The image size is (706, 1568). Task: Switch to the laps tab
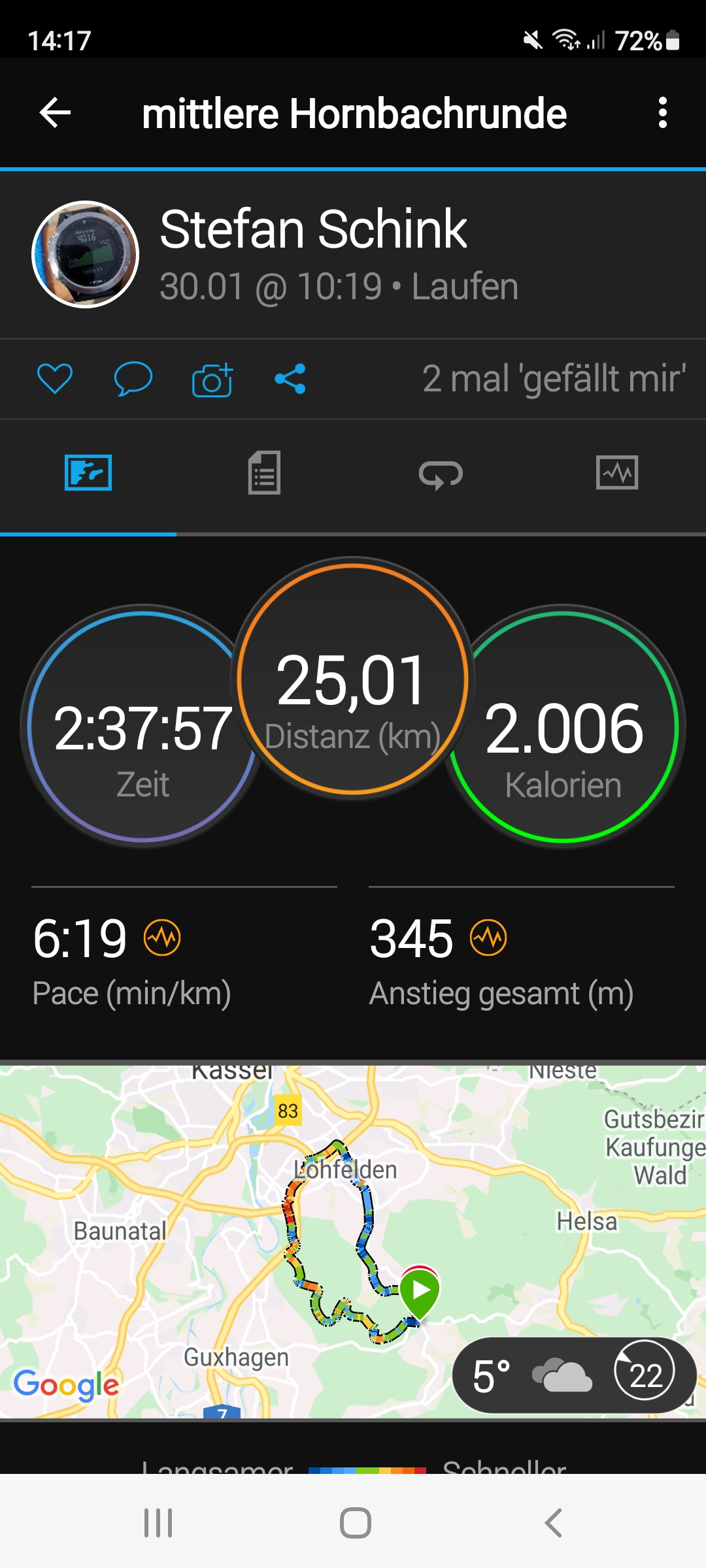click(x=441, y=474)
